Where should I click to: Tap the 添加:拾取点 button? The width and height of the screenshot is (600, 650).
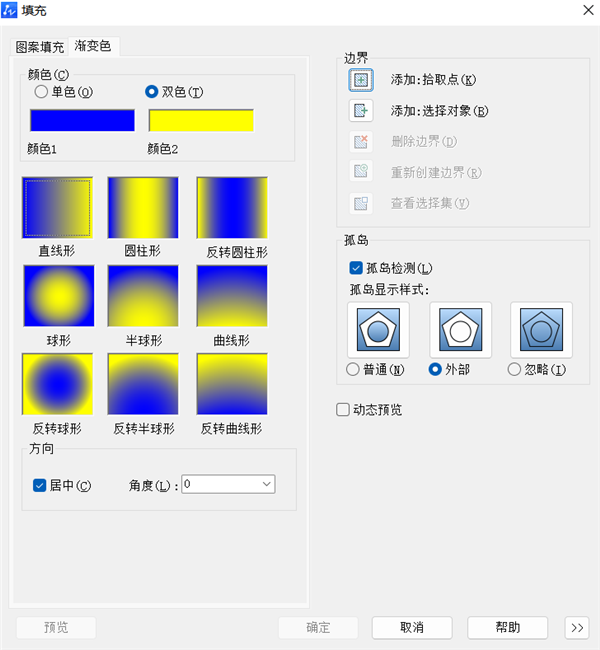(361, 79)
